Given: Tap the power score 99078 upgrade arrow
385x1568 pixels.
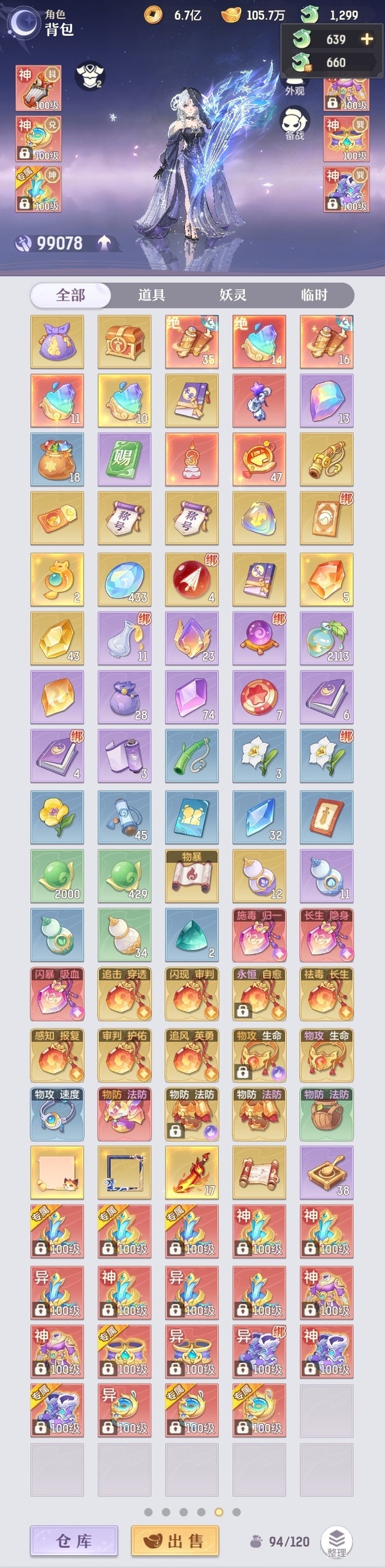Looking at the screenshot, I should [x=105, y=243].
